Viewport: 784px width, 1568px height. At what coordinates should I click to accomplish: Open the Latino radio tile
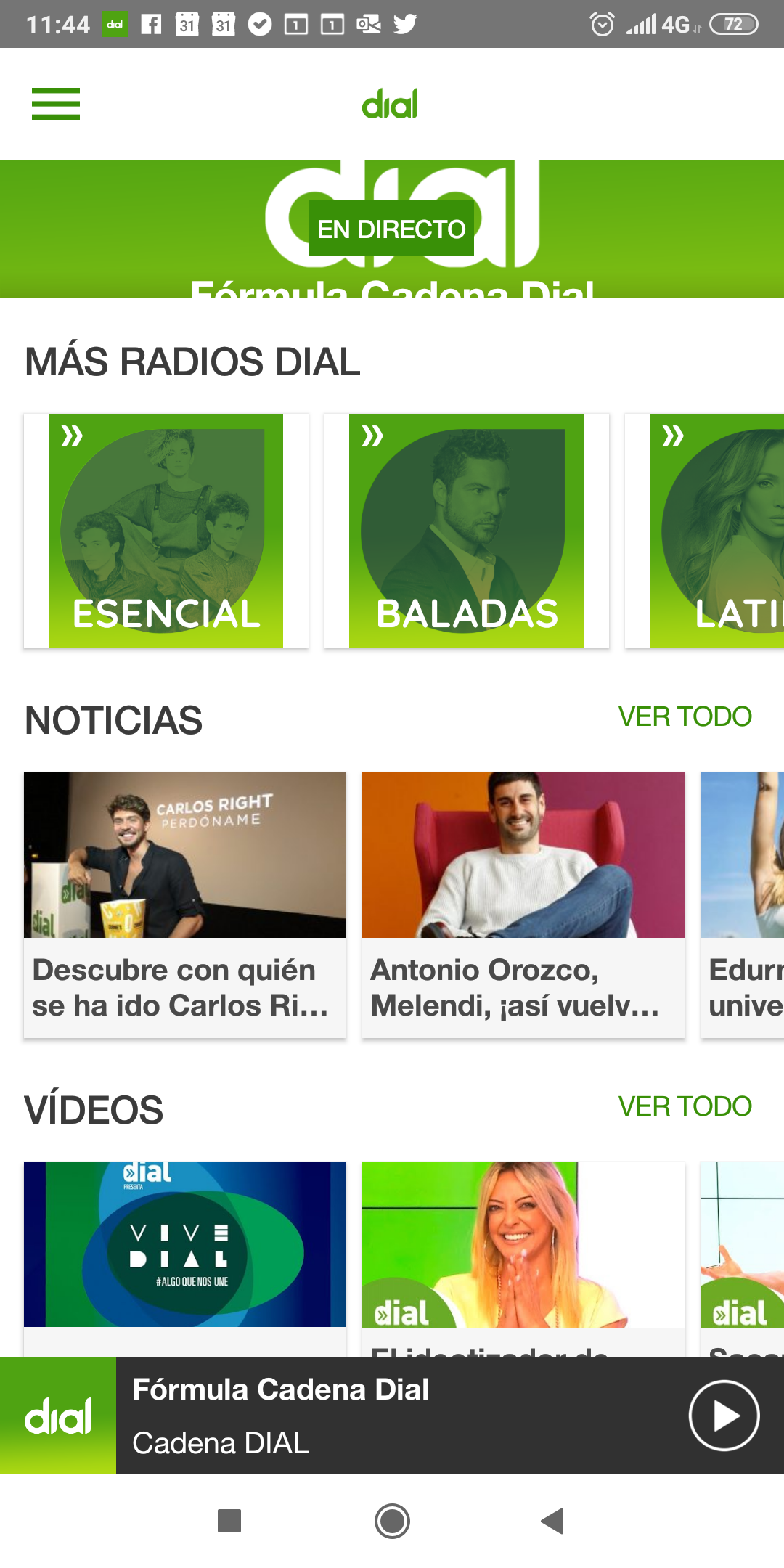715,531
